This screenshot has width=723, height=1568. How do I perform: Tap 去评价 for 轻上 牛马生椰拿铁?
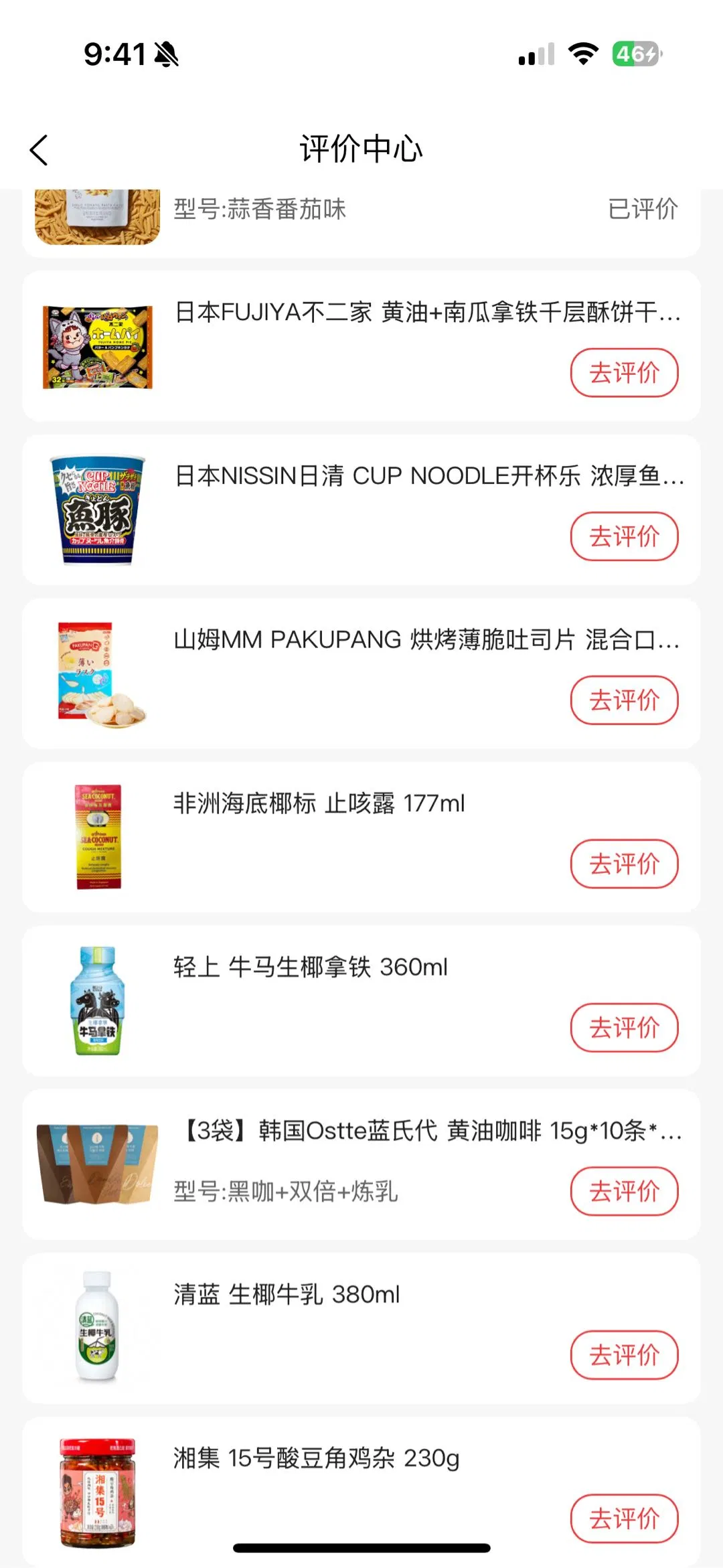[624, 1028]
